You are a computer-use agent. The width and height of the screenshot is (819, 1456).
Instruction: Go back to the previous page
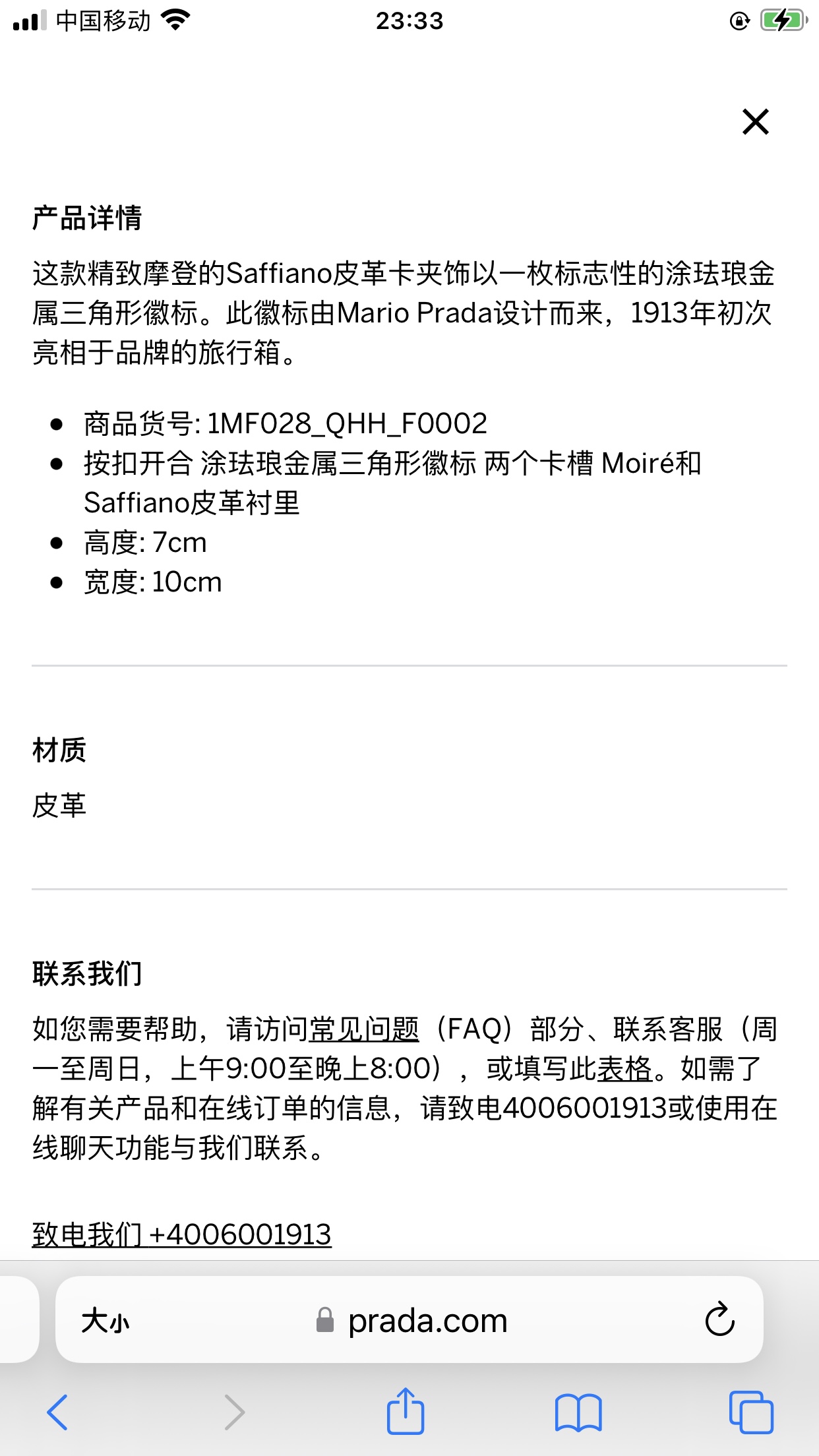pos(57,1412)
